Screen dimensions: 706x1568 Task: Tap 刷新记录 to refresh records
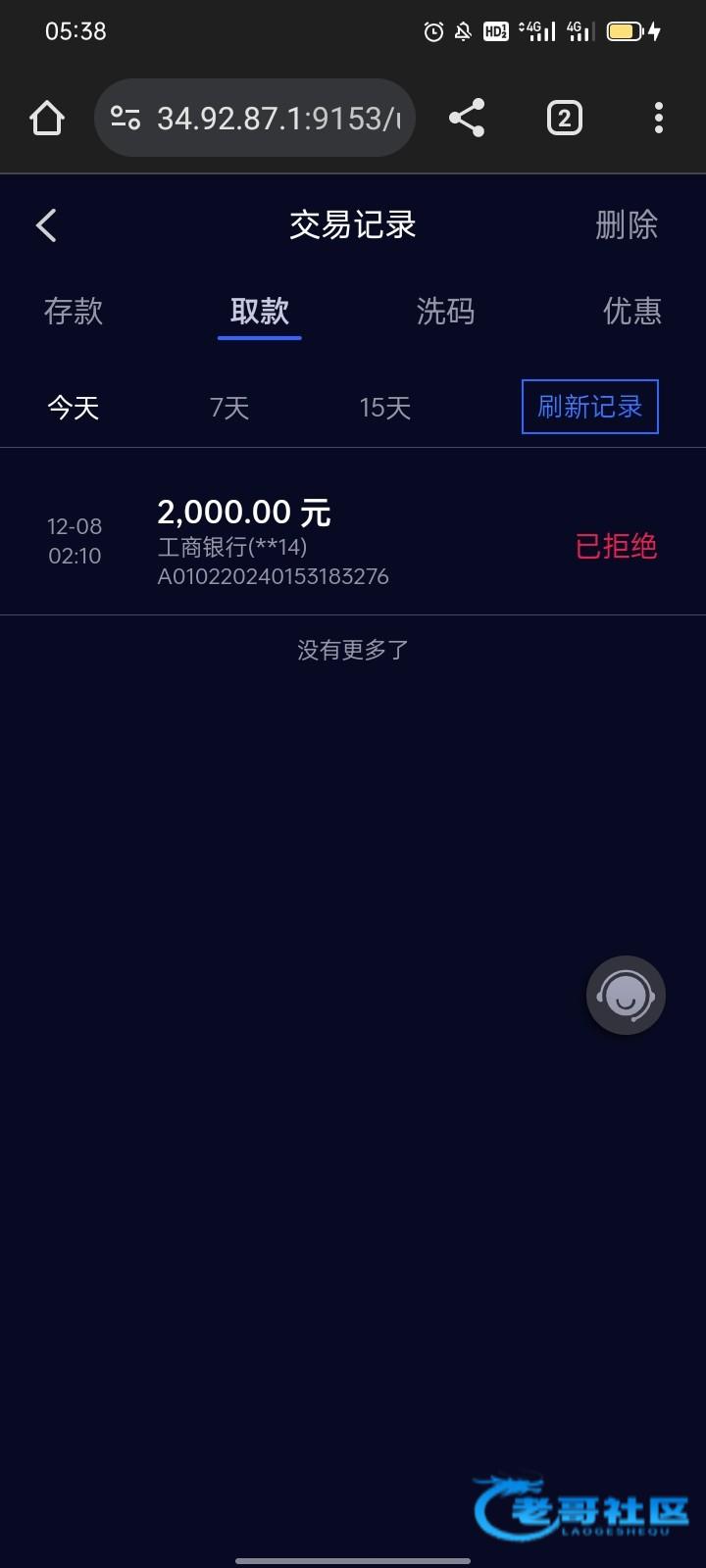click(590, 407)
